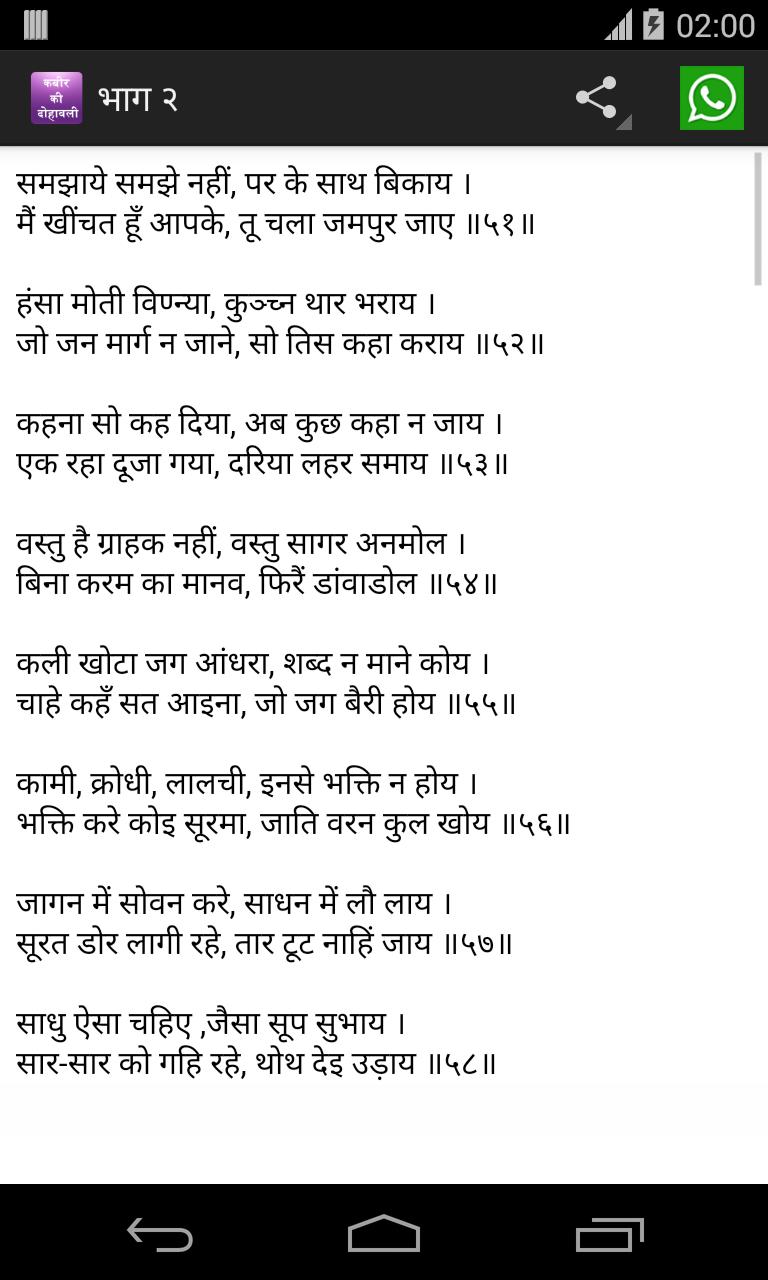This screenshot has width=768, height=1280.
Task: Tap the scrollbar on the right edge
Action: (x=755, y=210)
